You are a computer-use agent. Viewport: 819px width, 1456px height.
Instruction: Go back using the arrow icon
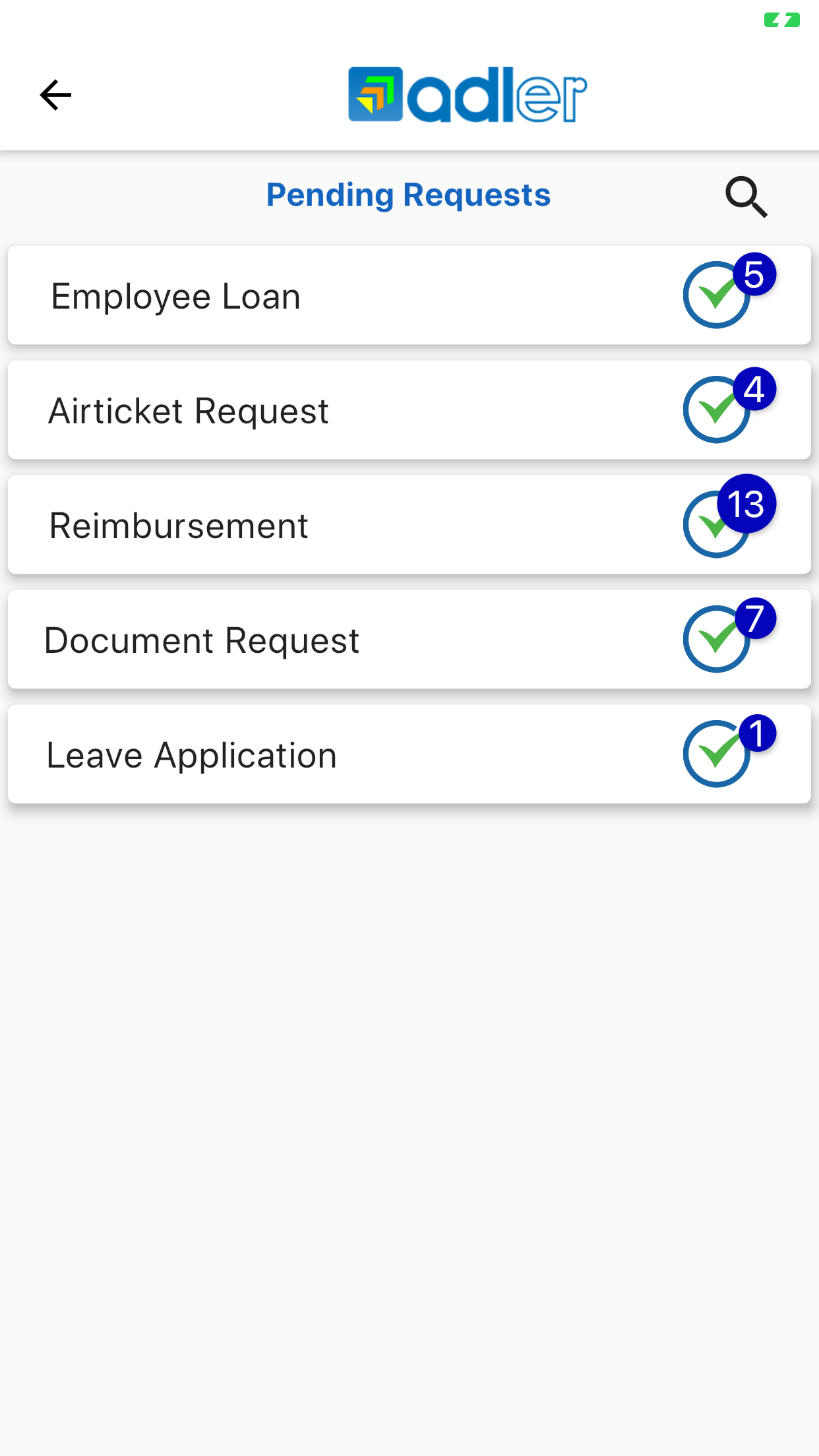(55, 95)
